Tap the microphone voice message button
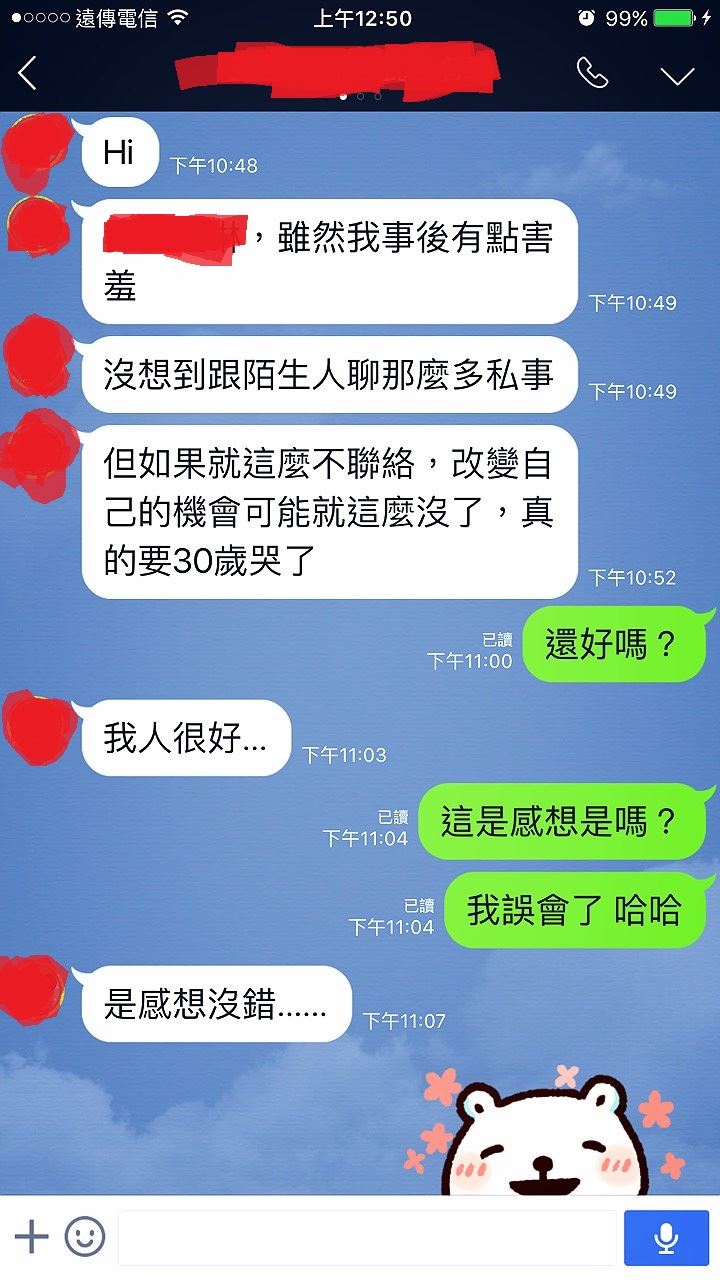 coord(666,1238)
